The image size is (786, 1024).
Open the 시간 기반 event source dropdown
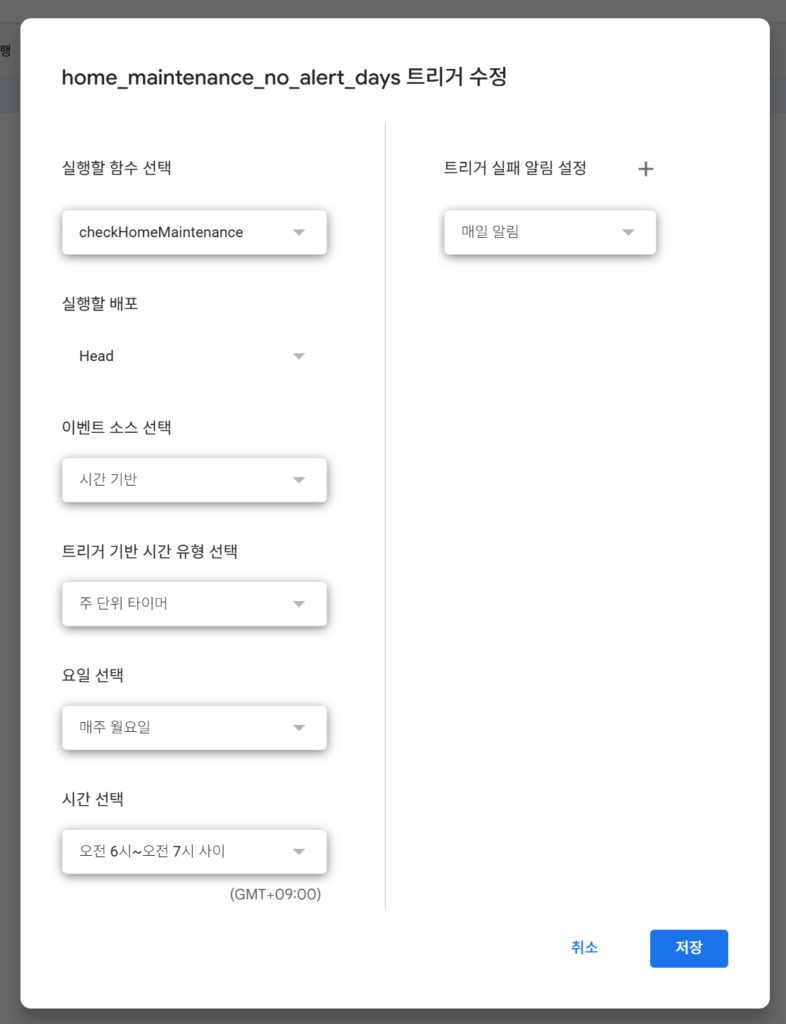coord(194,480)
